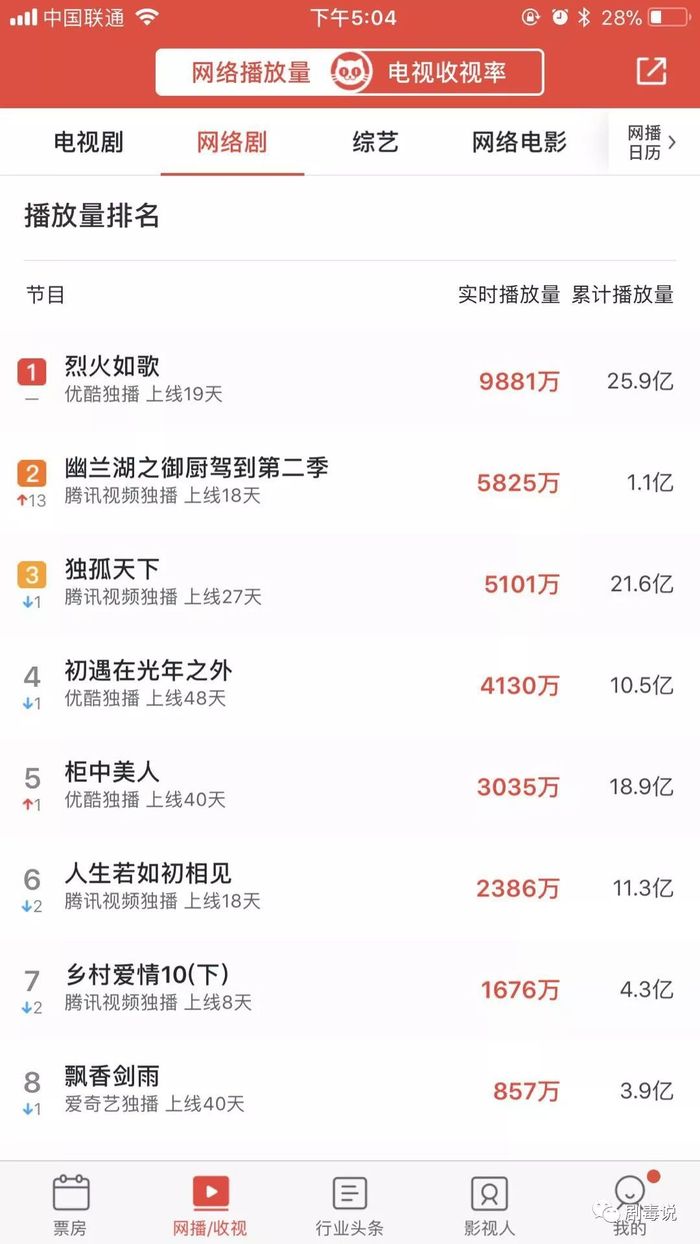Open the 我的 profile tab
The width and height of the screenshot is (700, 1244).
[x=630, y=1204]
